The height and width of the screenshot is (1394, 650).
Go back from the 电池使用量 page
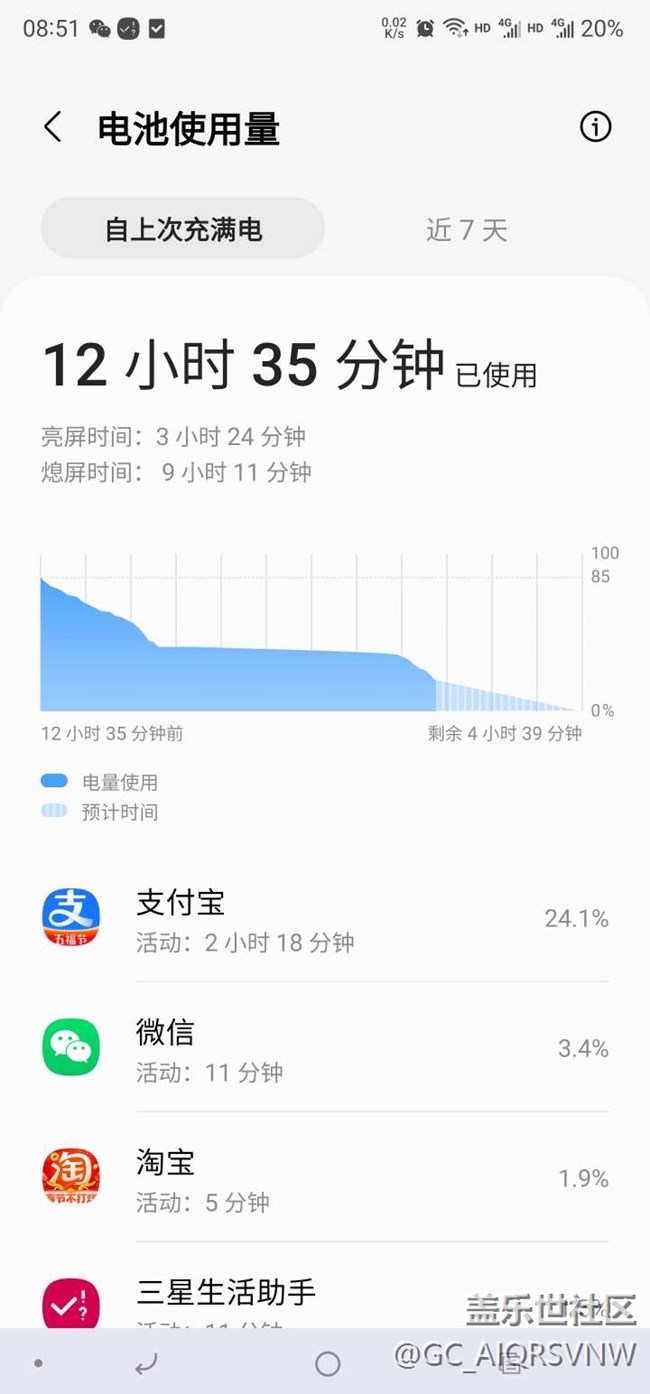click(x=53, y=128)
